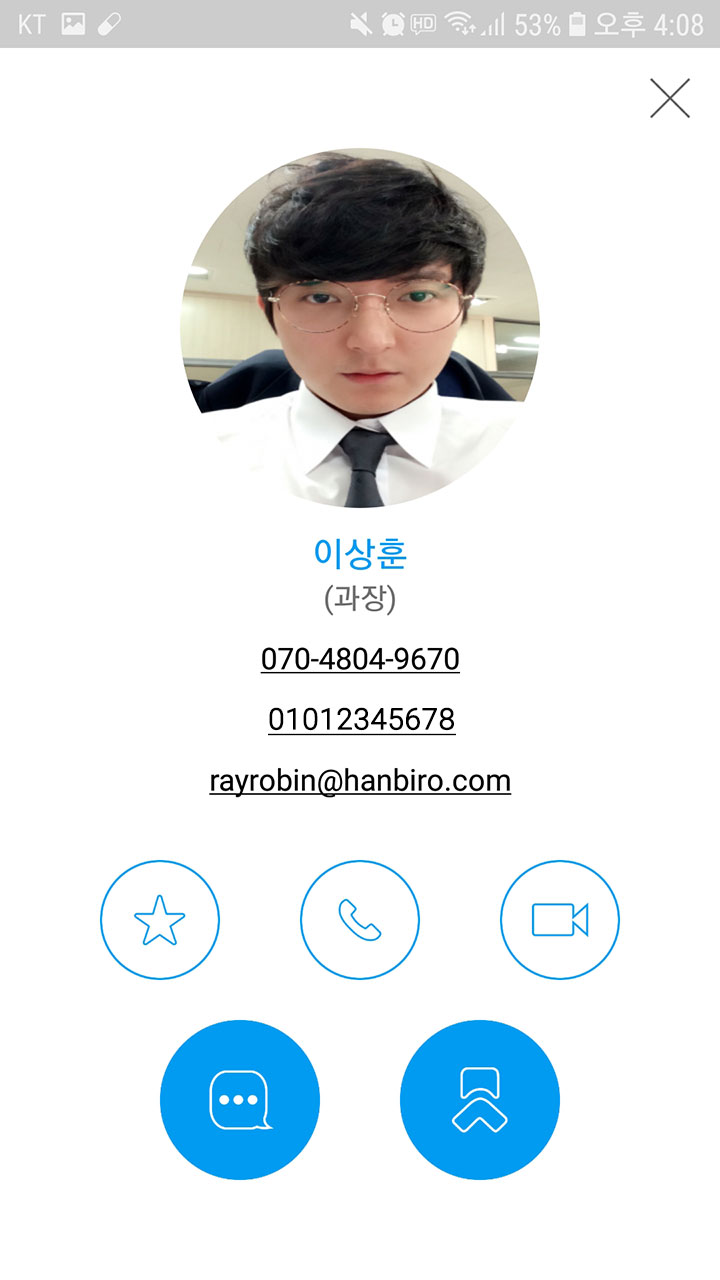Add this contact to favorites with the star

[x=160, y=920]
